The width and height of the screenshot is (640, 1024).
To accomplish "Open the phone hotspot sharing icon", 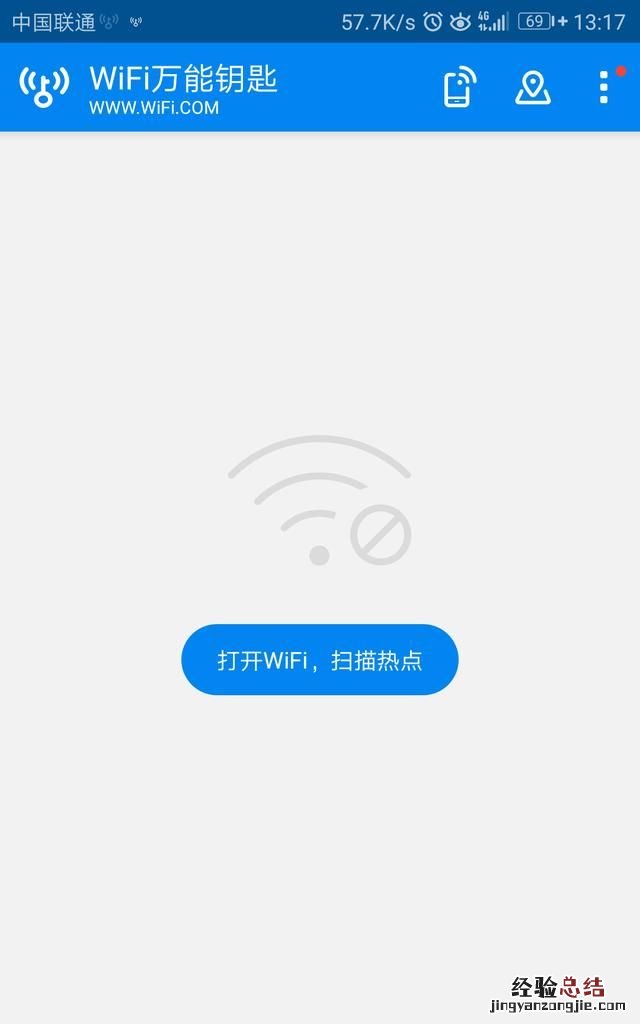I will coord(459,87).
